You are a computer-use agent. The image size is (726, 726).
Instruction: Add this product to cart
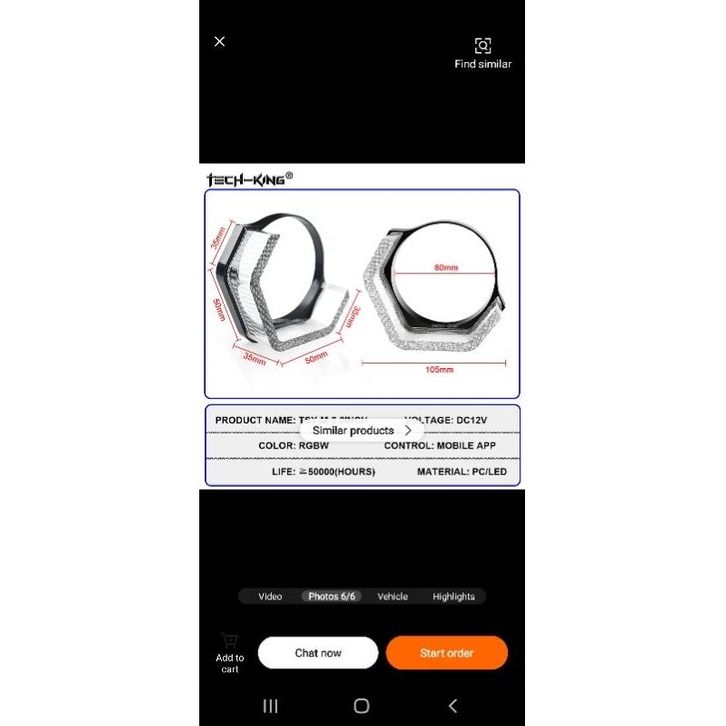230,652
